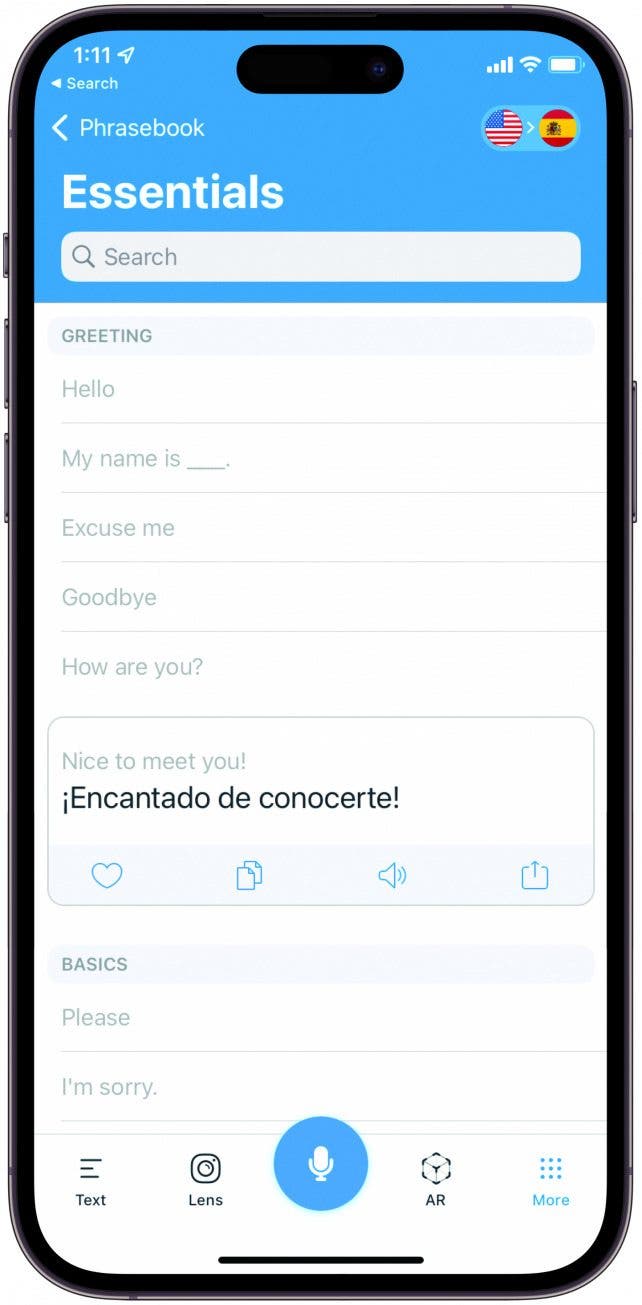Copy the ¡Encantado de conocerte! translation
642x1305 pixels.
[249, 876]
